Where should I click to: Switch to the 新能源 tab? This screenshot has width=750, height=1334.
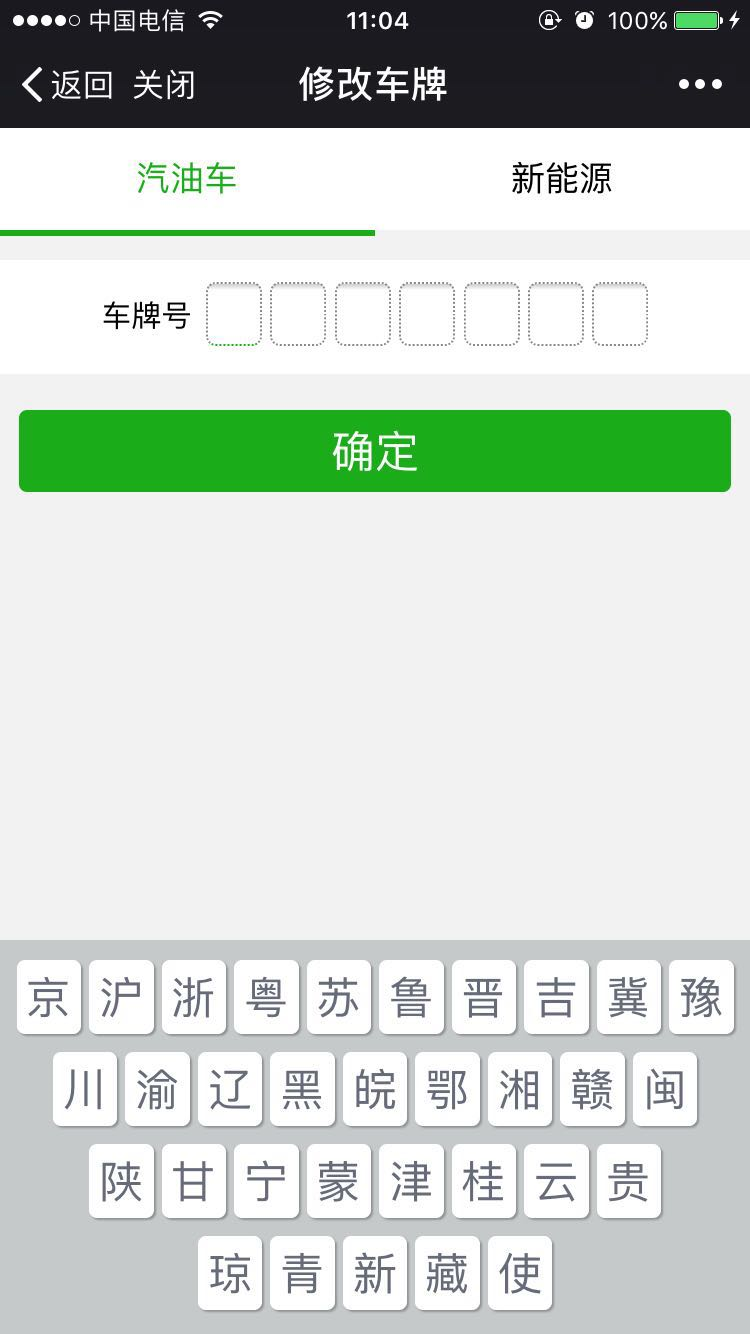point(561,179)
